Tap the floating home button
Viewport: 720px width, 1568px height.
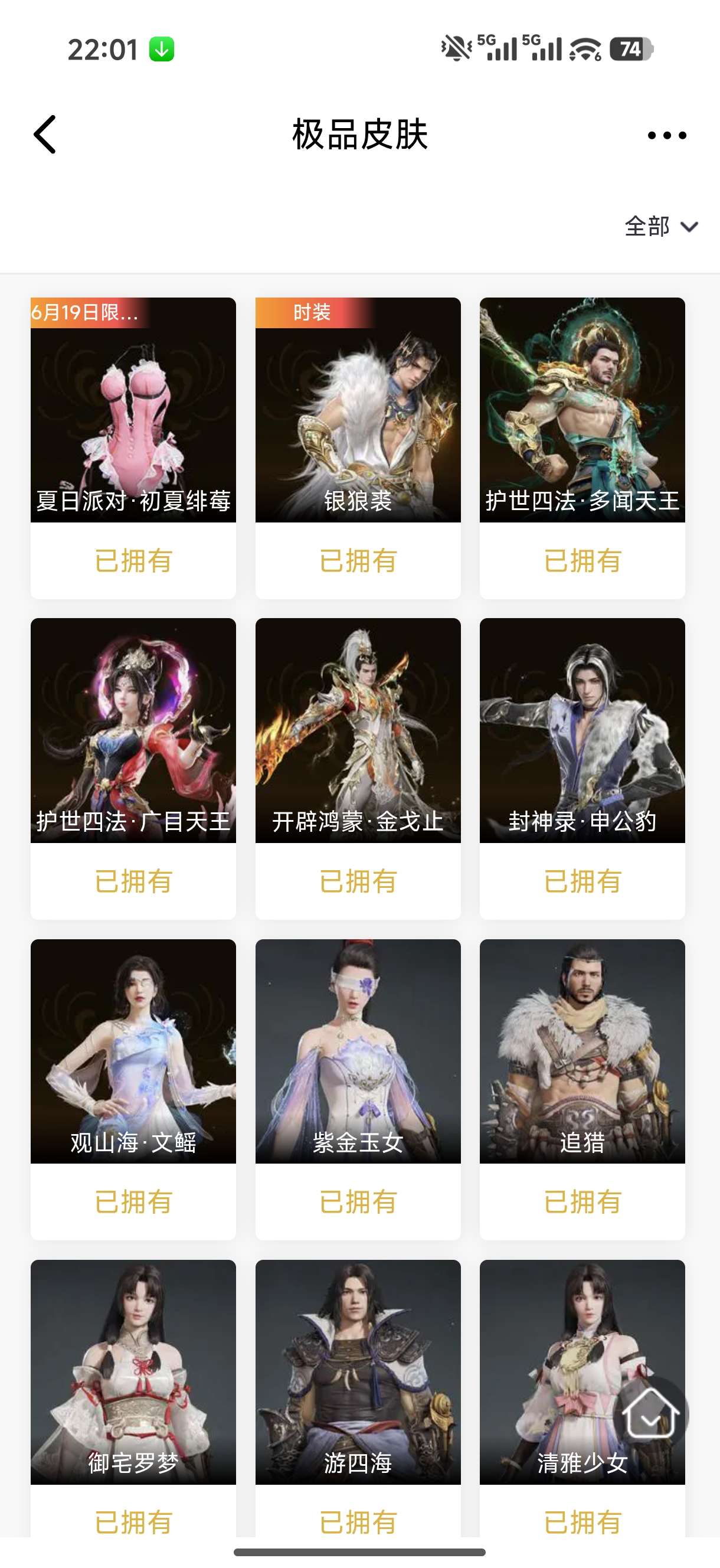click(x=650, y=1413)
